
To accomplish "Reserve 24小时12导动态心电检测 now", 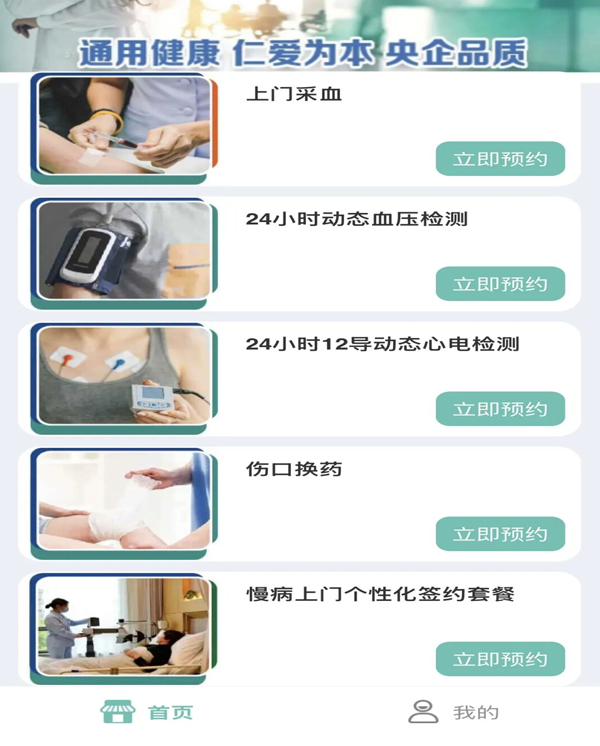I will click(500, 409).
